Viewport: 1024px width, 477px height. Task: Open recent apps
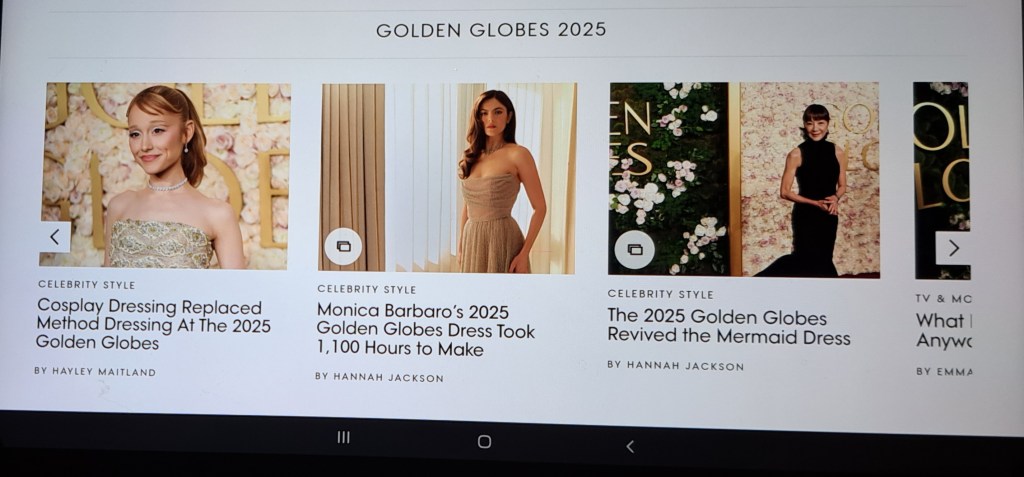(x=343, y=438)
